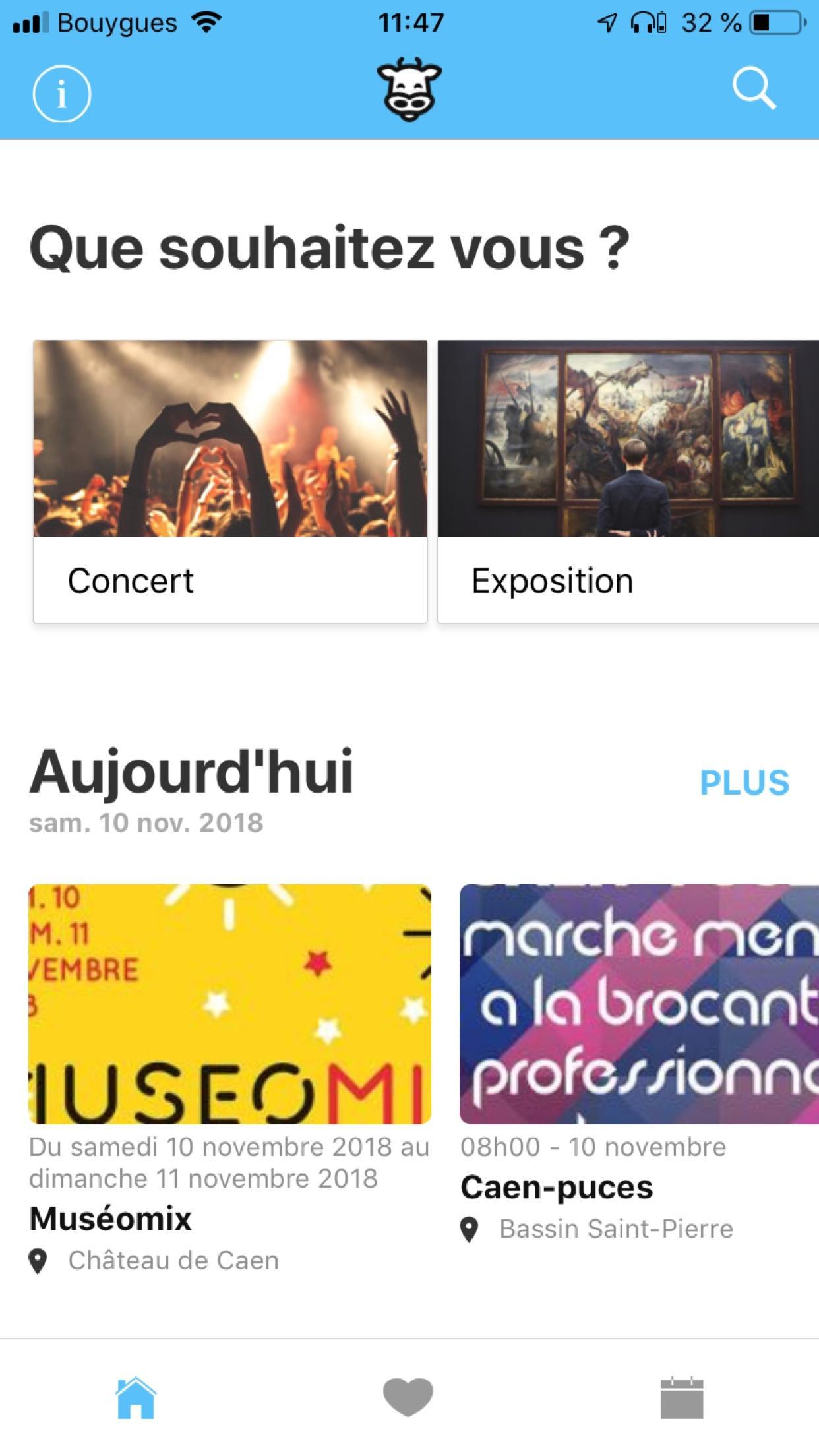The height and width of the screenshot is (1456, 819).
Task: Switch to the calendar tab
Action: 682,1398
